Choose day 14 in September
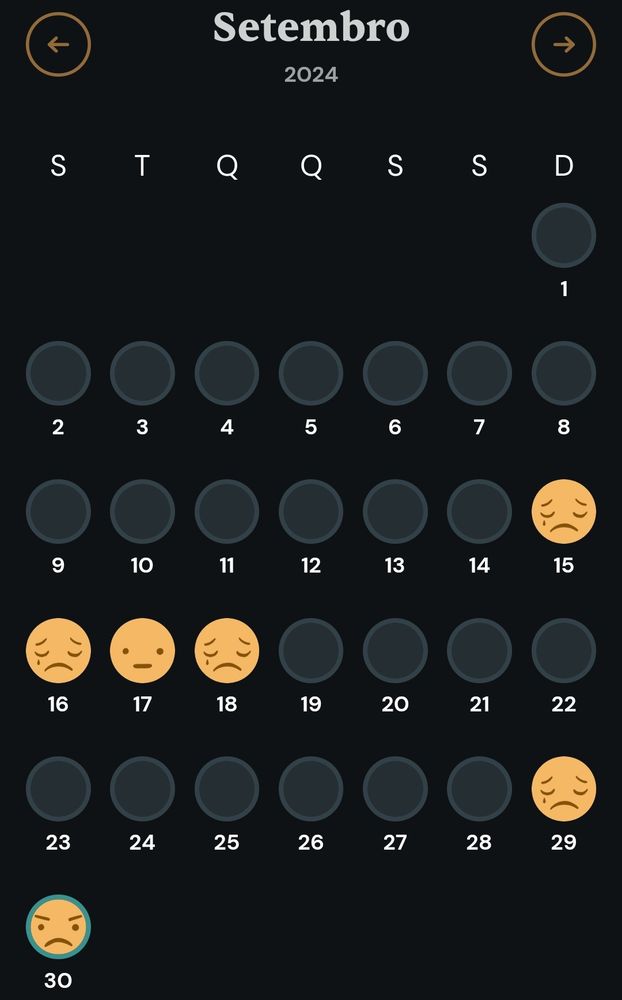622x1000 pixels. tap(479, 512)
